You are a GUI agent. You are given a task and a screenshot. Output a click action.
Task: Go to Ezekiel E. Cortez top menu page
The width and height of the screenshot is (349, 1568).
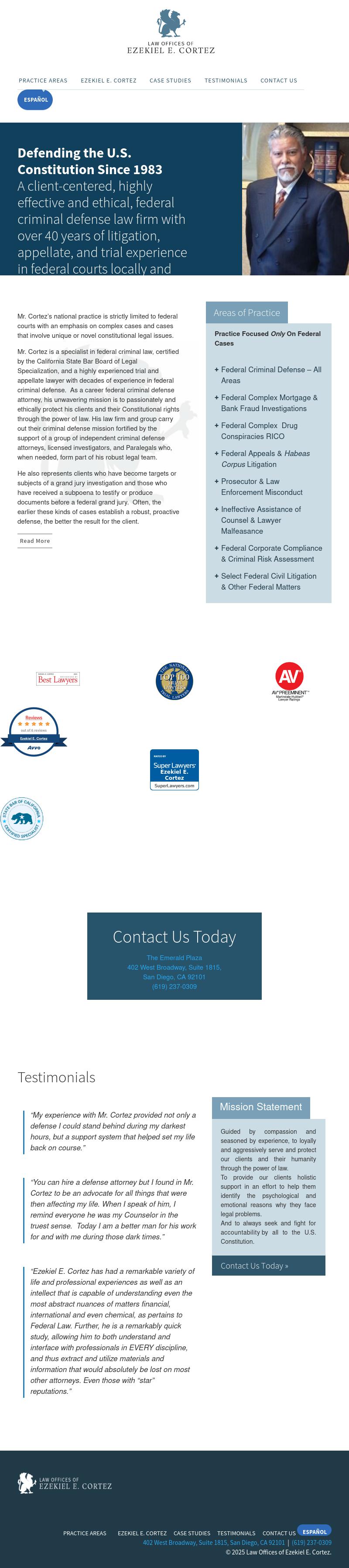(x=108, y=80)
